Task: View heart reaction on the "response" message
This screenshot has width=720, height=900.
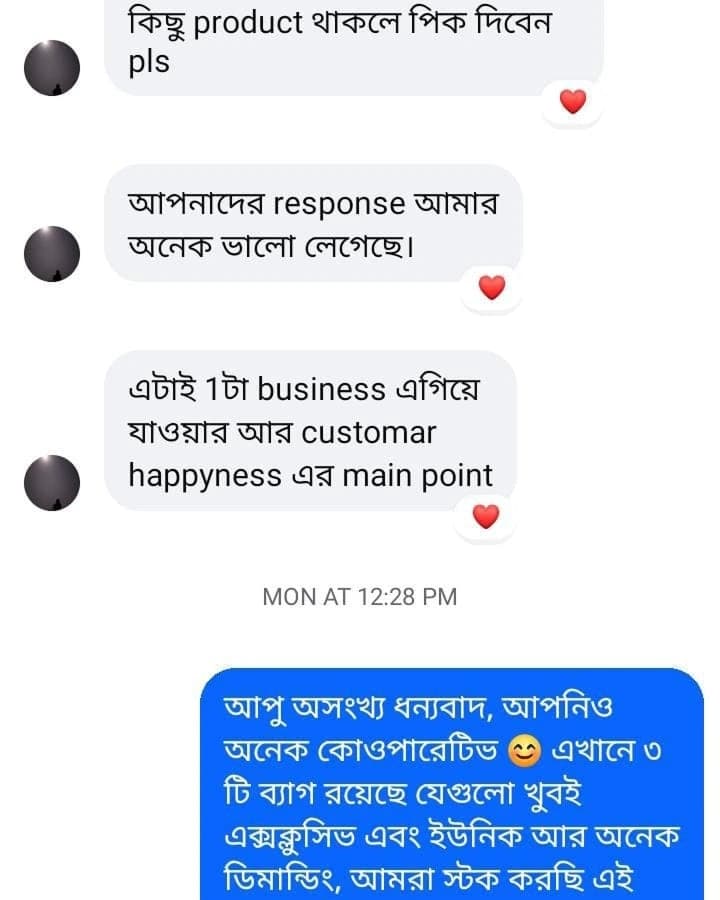Action: point(492,288)
